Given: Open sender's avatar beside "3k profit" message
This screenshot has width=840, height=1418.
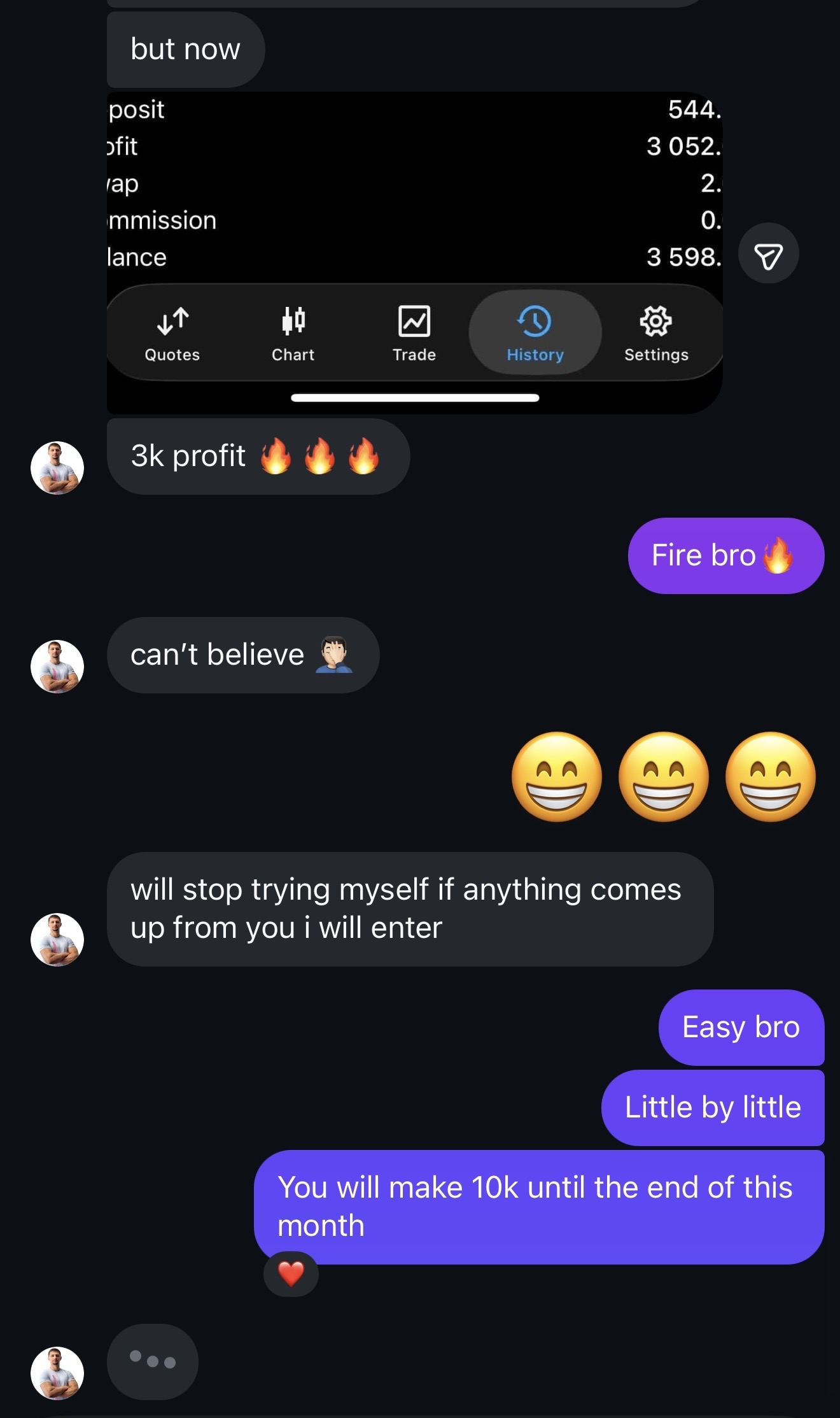Looking at the screenshot, I should click(57, 468).
